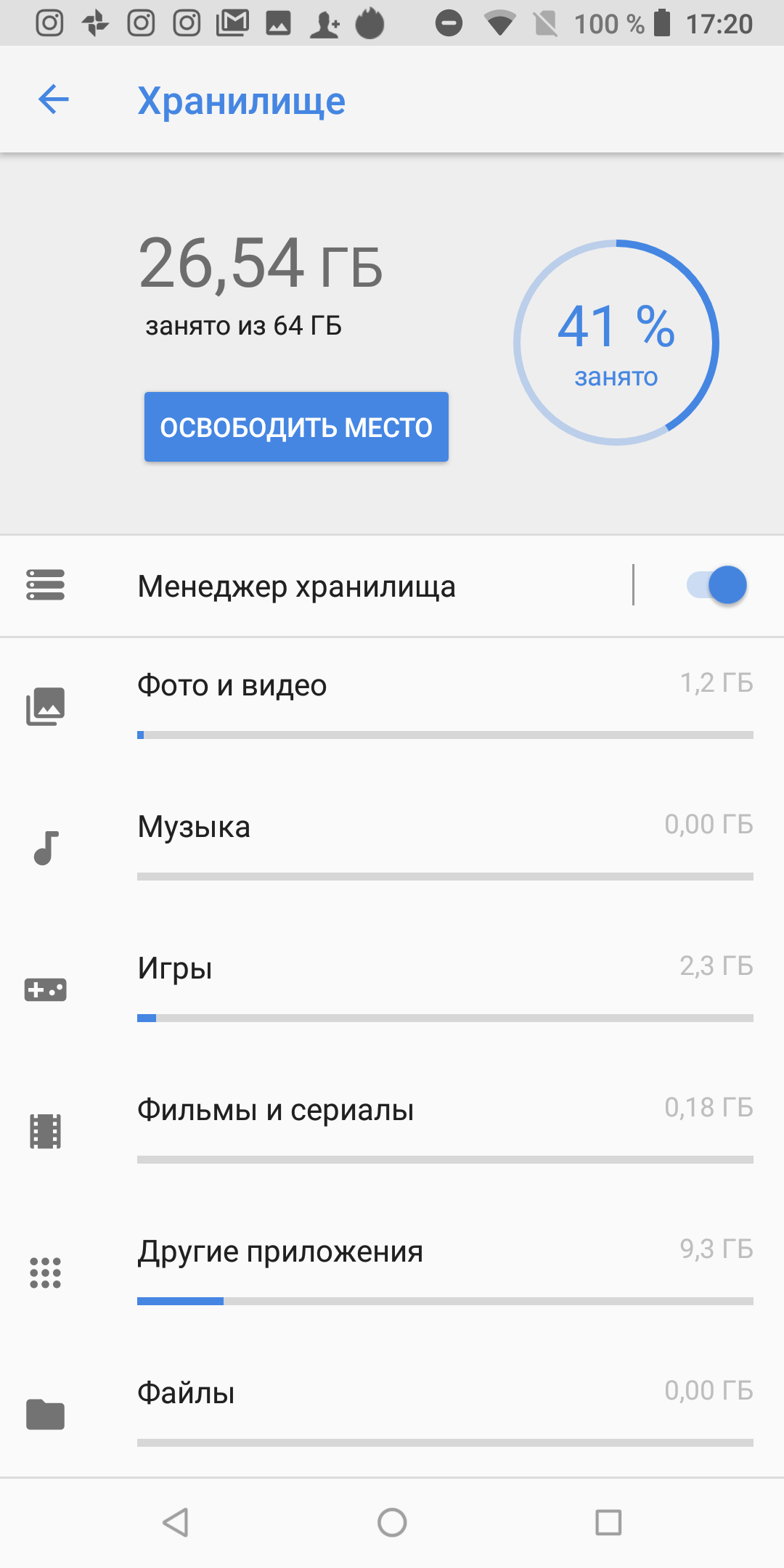View Фильмы и сериалы storage details
784x1568 pixels.
(x=392, y=1130)
